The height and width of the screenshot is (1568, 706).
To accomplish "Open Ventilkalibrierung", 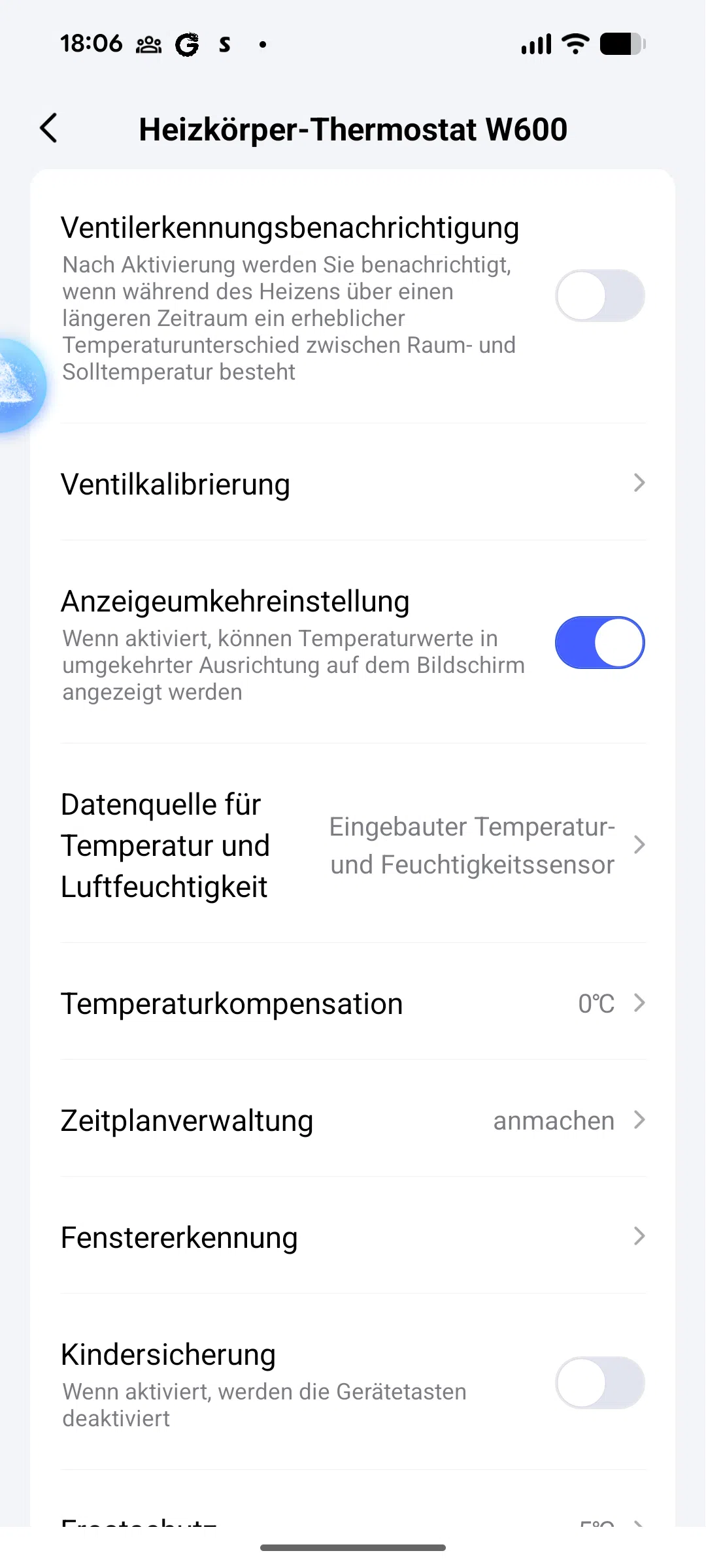I will (353, 483).
